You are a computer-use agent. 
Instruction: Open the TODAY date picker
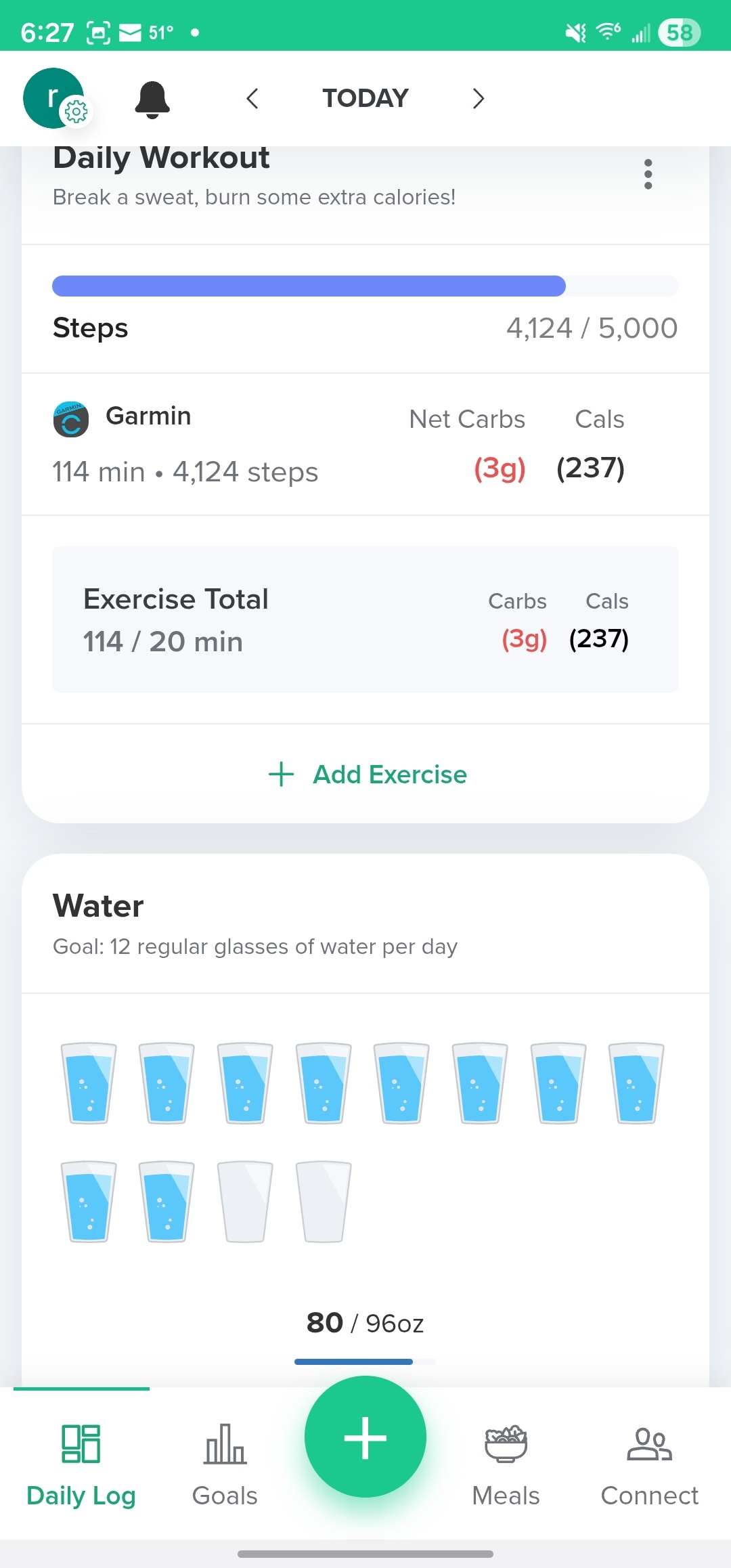tap(365, 99)
